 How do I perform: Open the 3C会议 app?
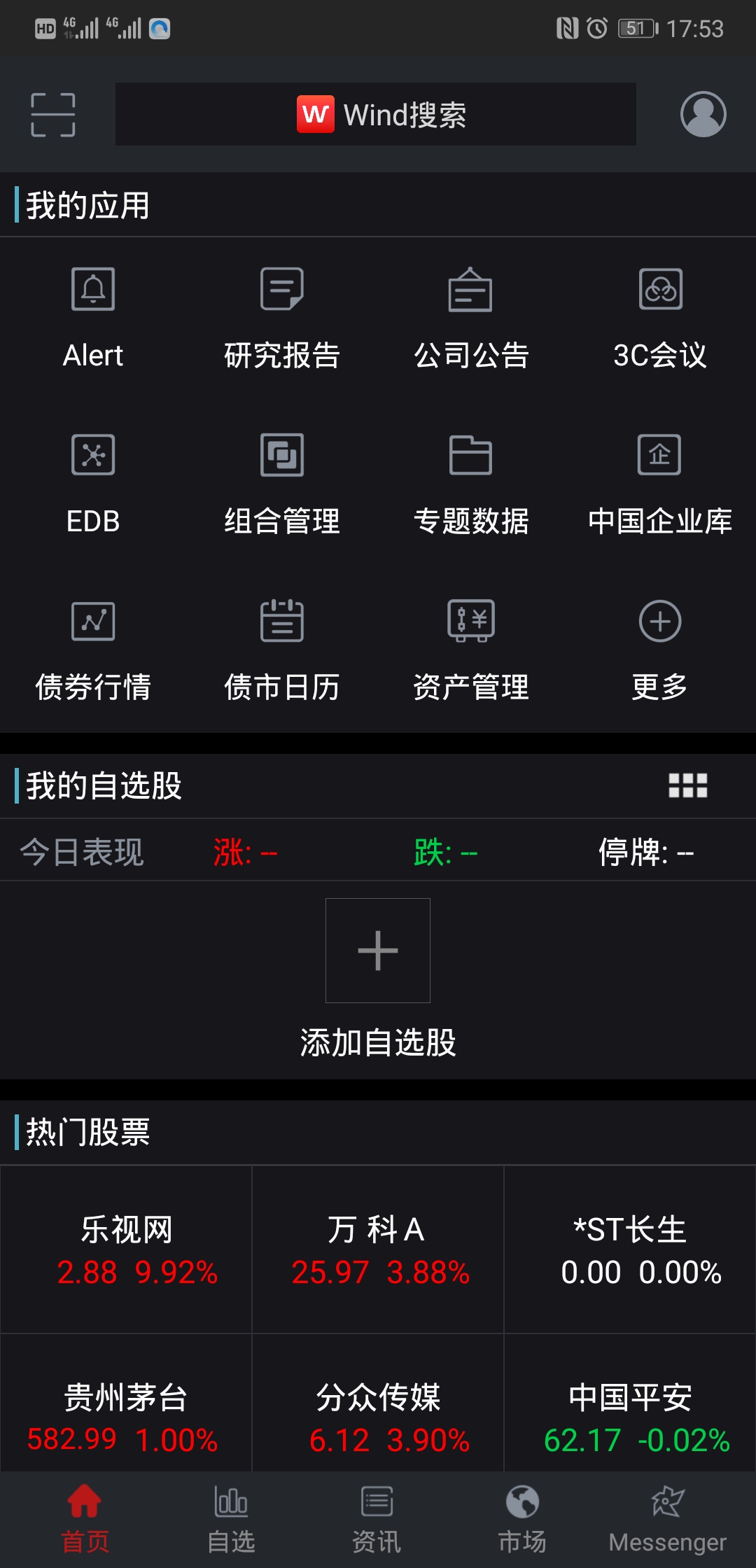659,316
